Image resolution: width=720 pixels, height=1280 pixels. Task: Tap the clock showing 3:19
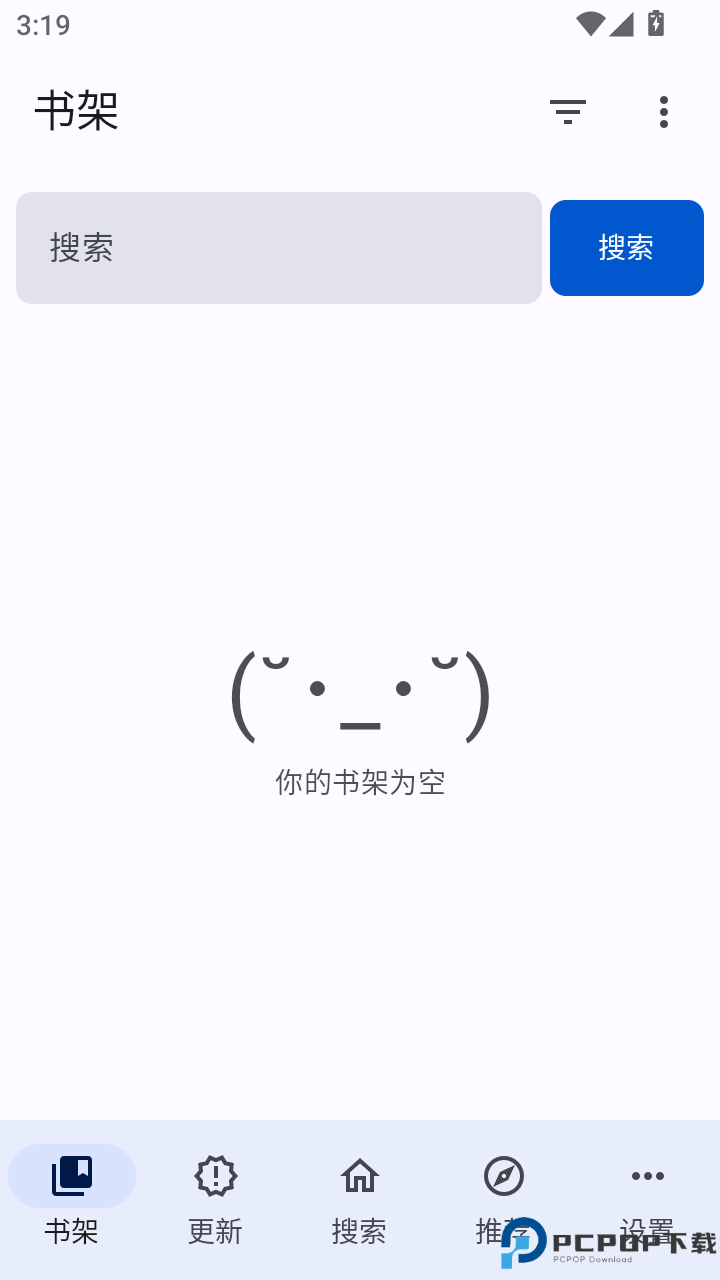42,26
